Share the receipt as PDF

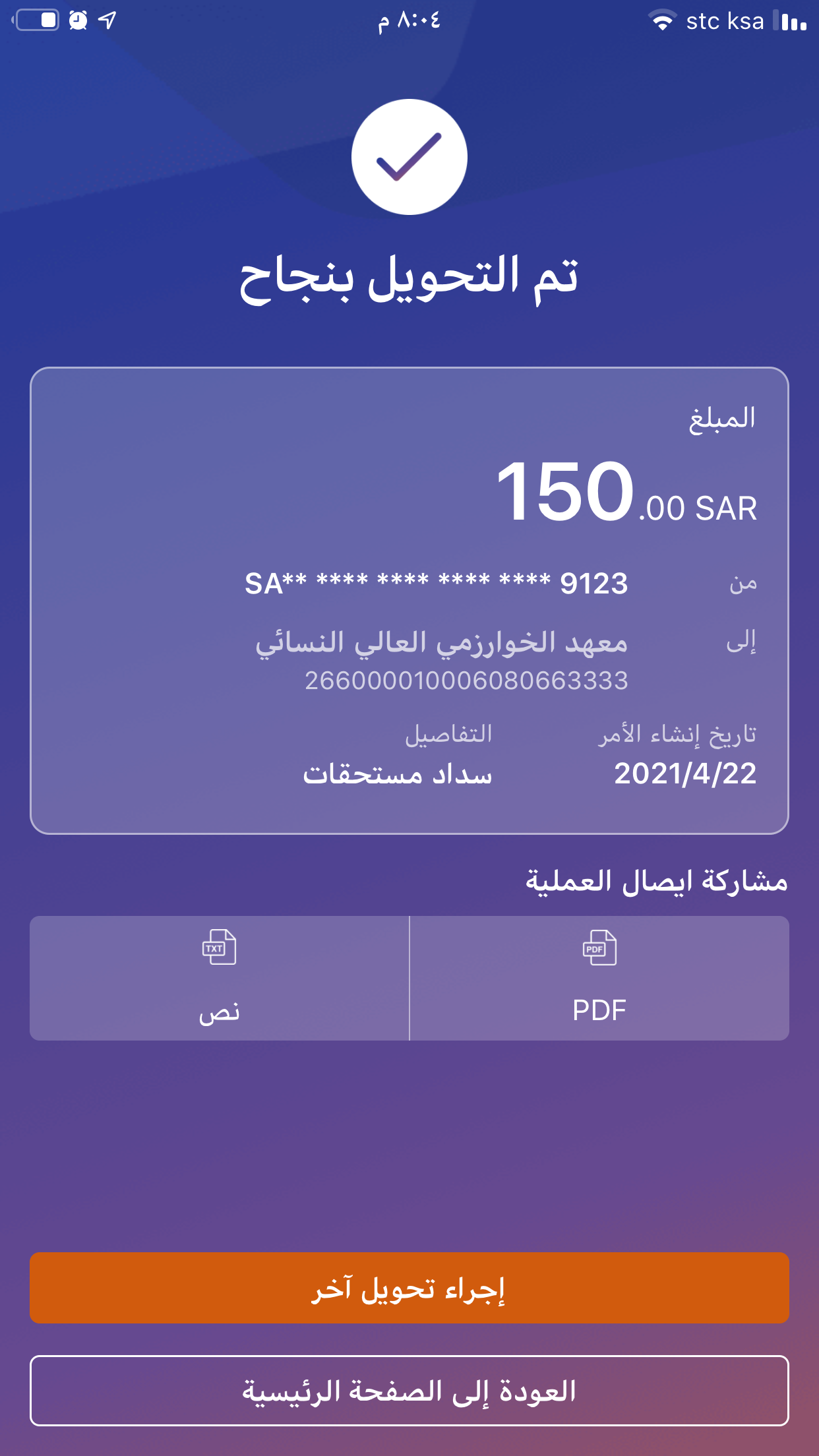click(x=599, y=978)
